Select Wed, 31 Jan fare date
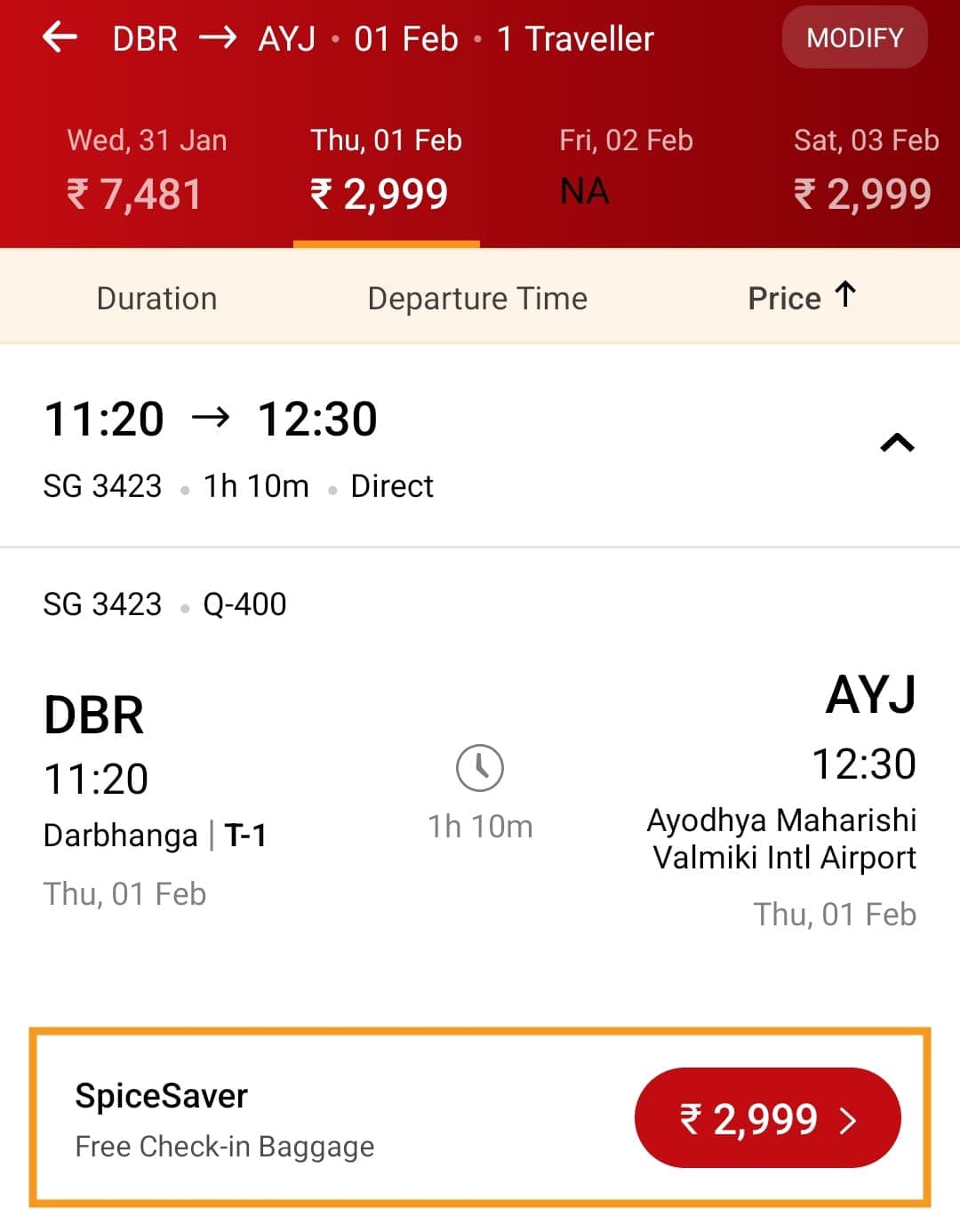 147,170
